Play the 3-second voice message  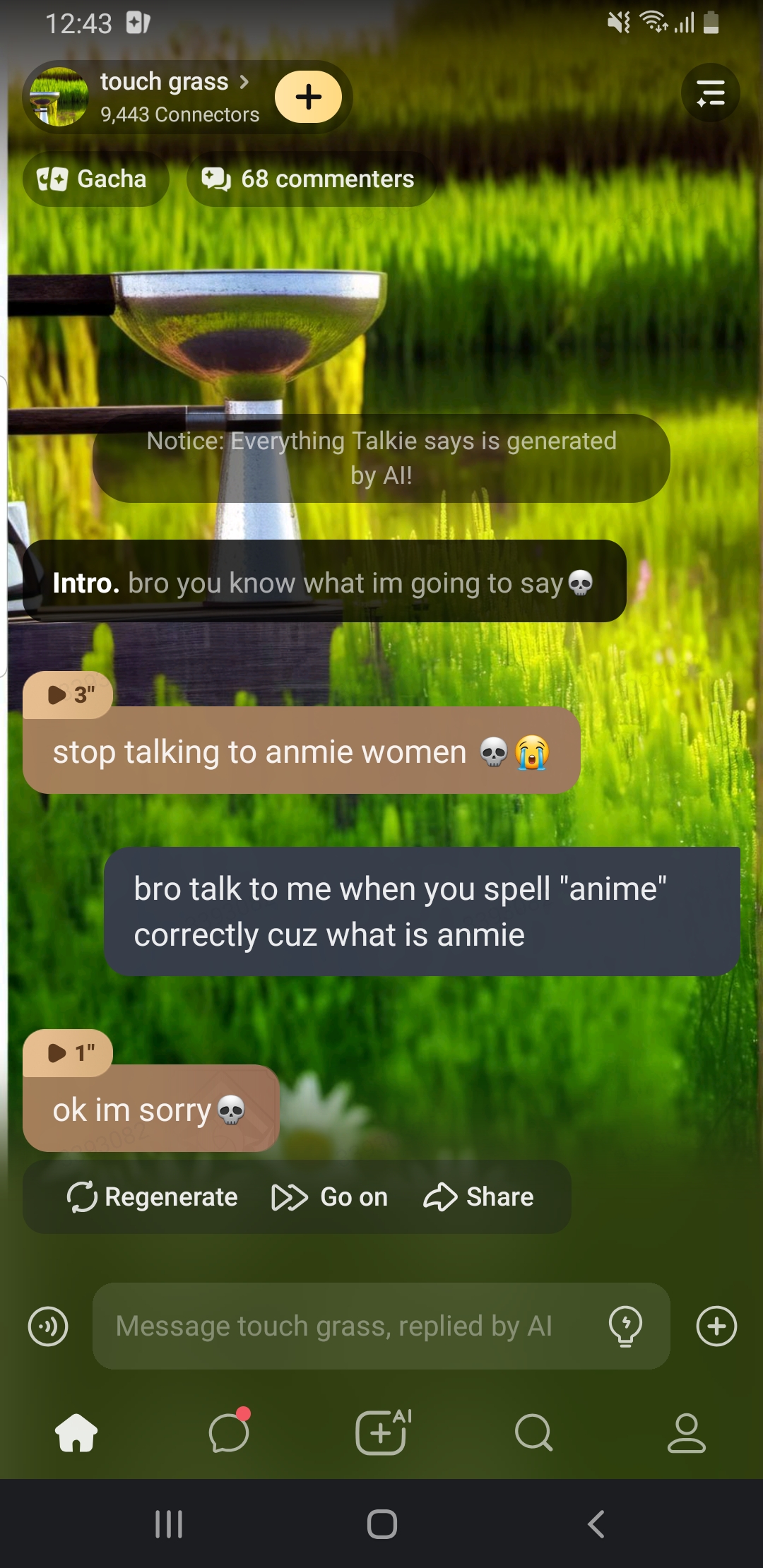69,695
